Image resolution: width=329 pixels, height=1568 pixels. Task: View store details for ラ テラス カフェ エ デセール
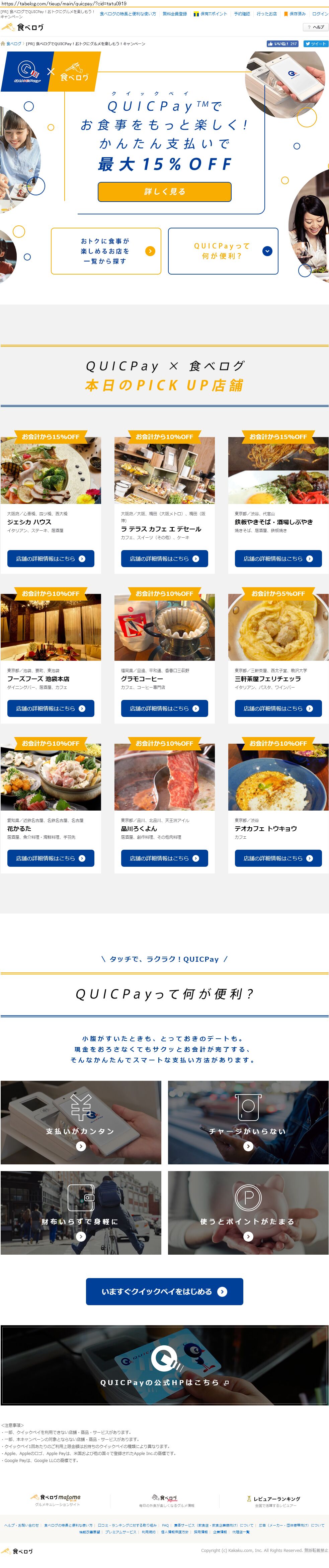[165, 558]
